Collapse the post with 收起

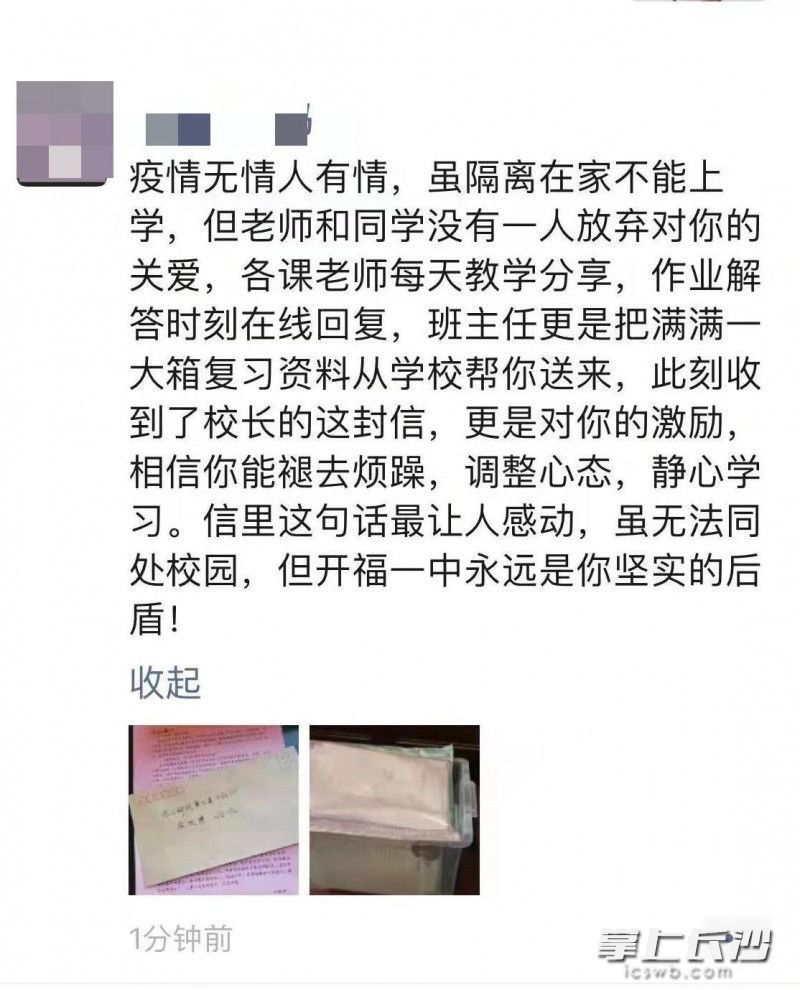[166, 683]
